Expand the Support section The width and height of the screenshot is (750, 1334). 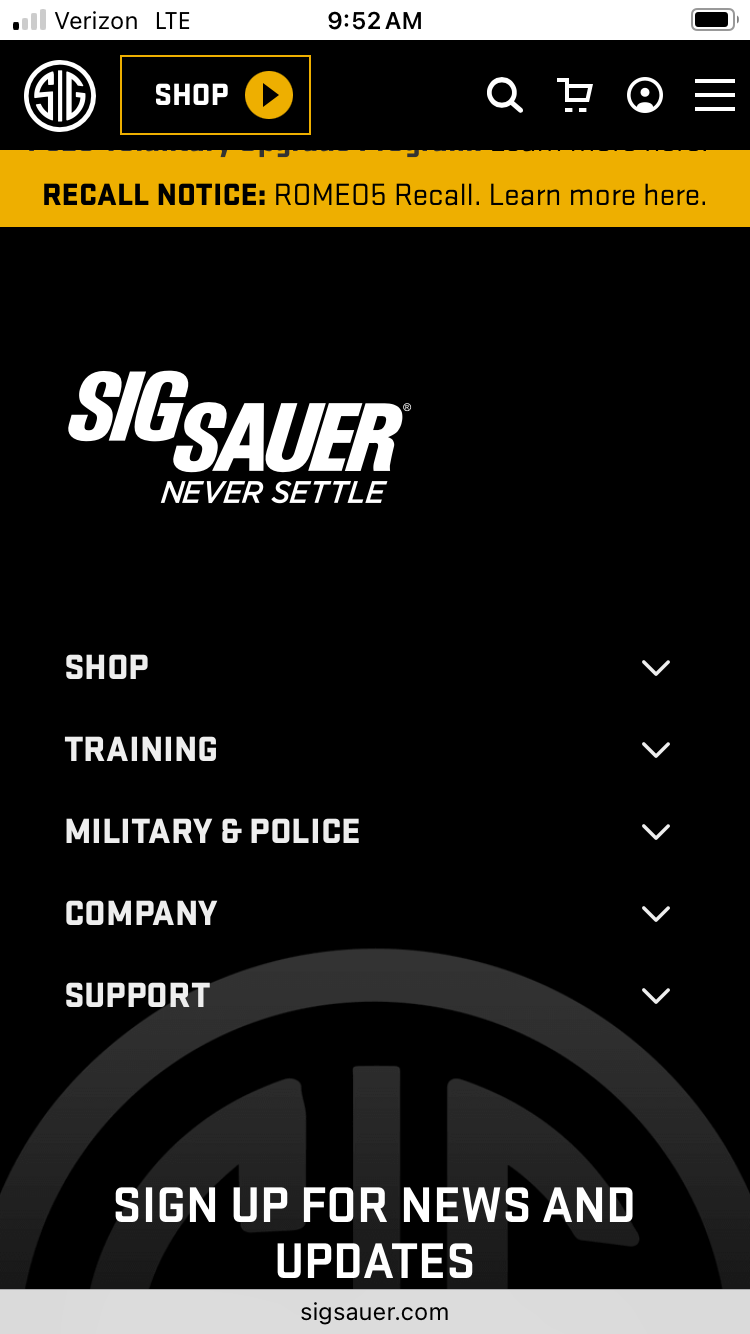click(368, 995)
